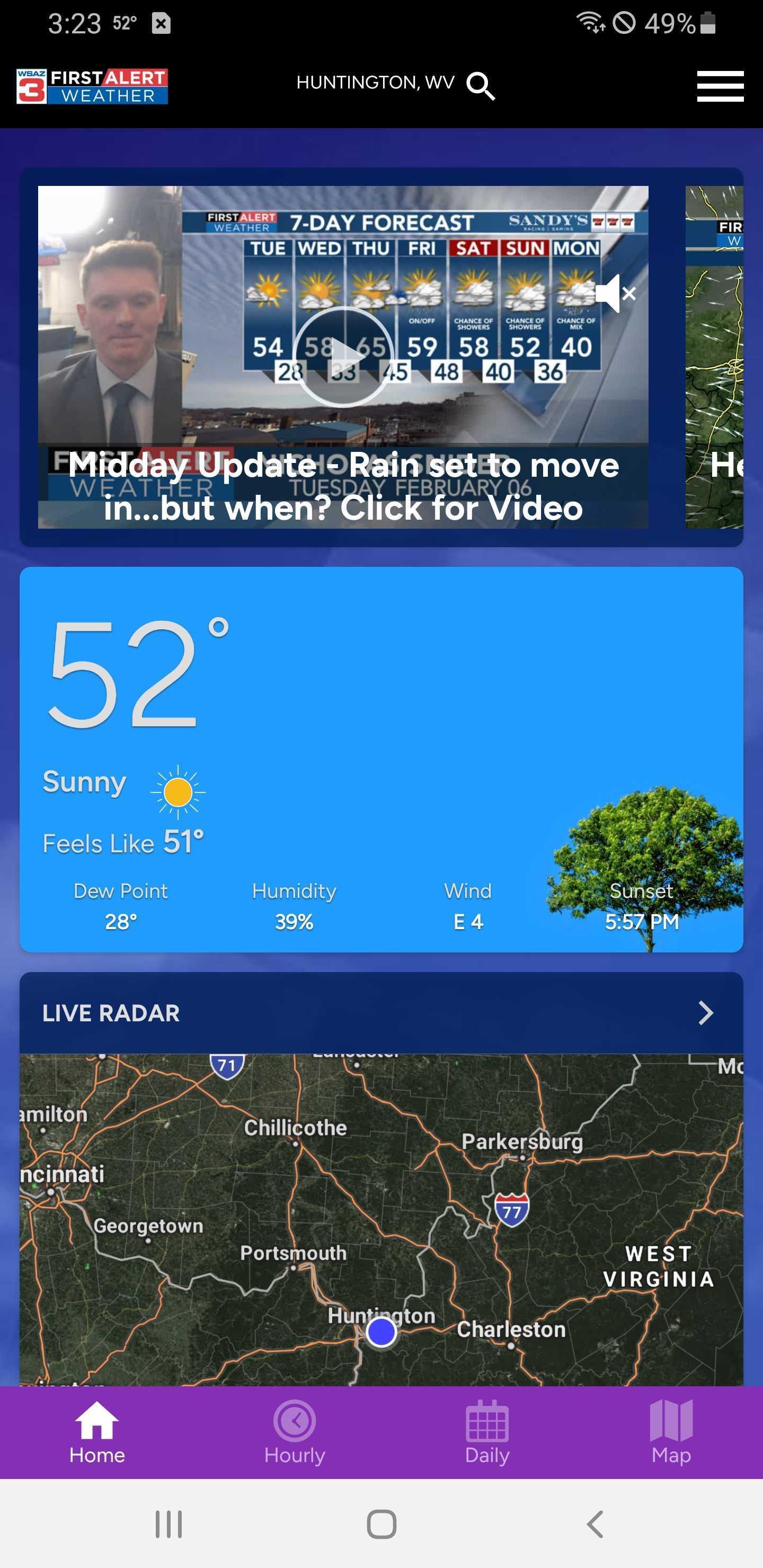Viewport: 763px width, 1568px height.
Task: Switch to the Daily tab
Action: click(486, 1432)
